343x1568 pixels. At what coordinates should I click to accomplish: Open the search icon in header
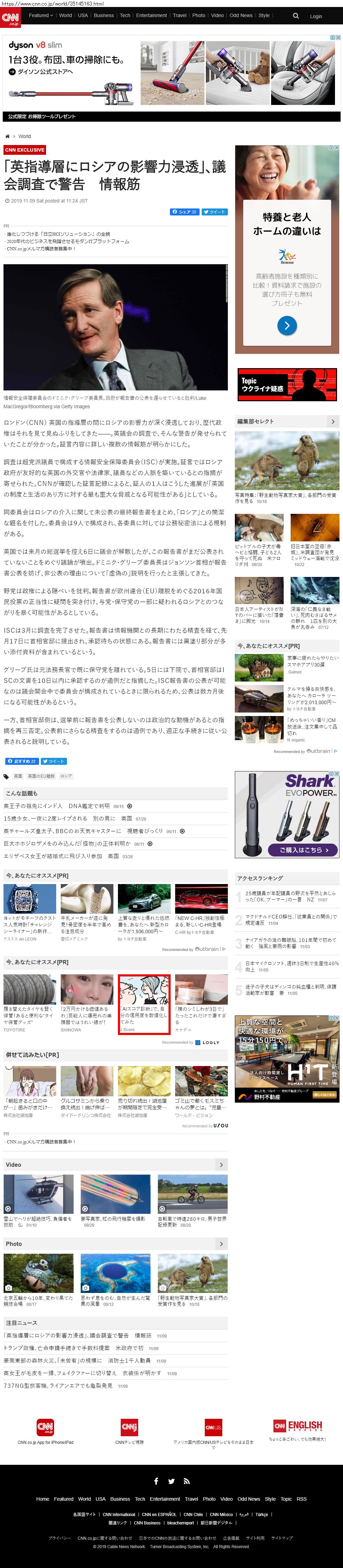pos(296,16)
